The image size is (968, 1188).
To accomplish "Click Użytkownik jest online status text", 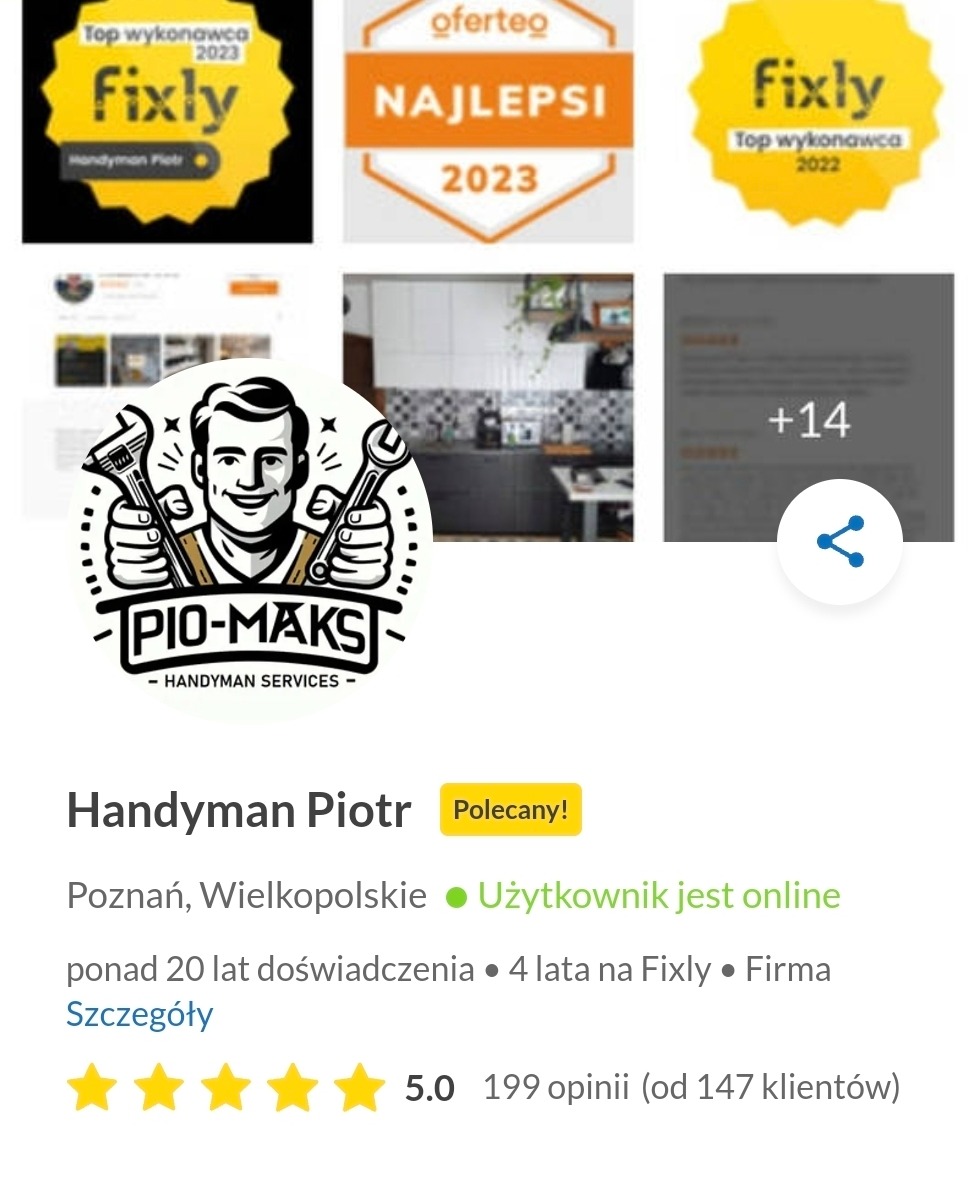I will coord(658,897).
